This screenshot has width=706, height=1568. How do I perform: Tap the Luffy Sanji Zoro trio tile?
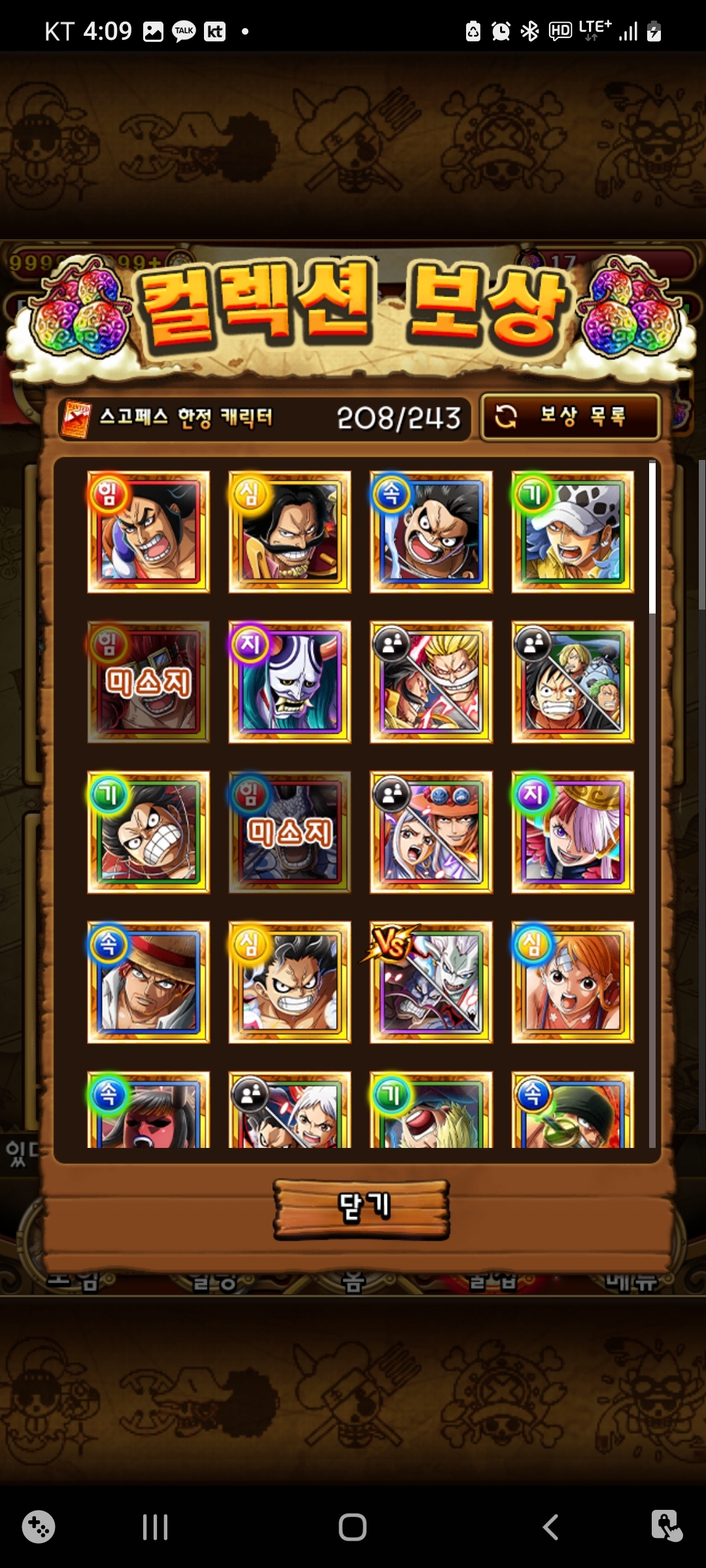(x=573, y=682)
